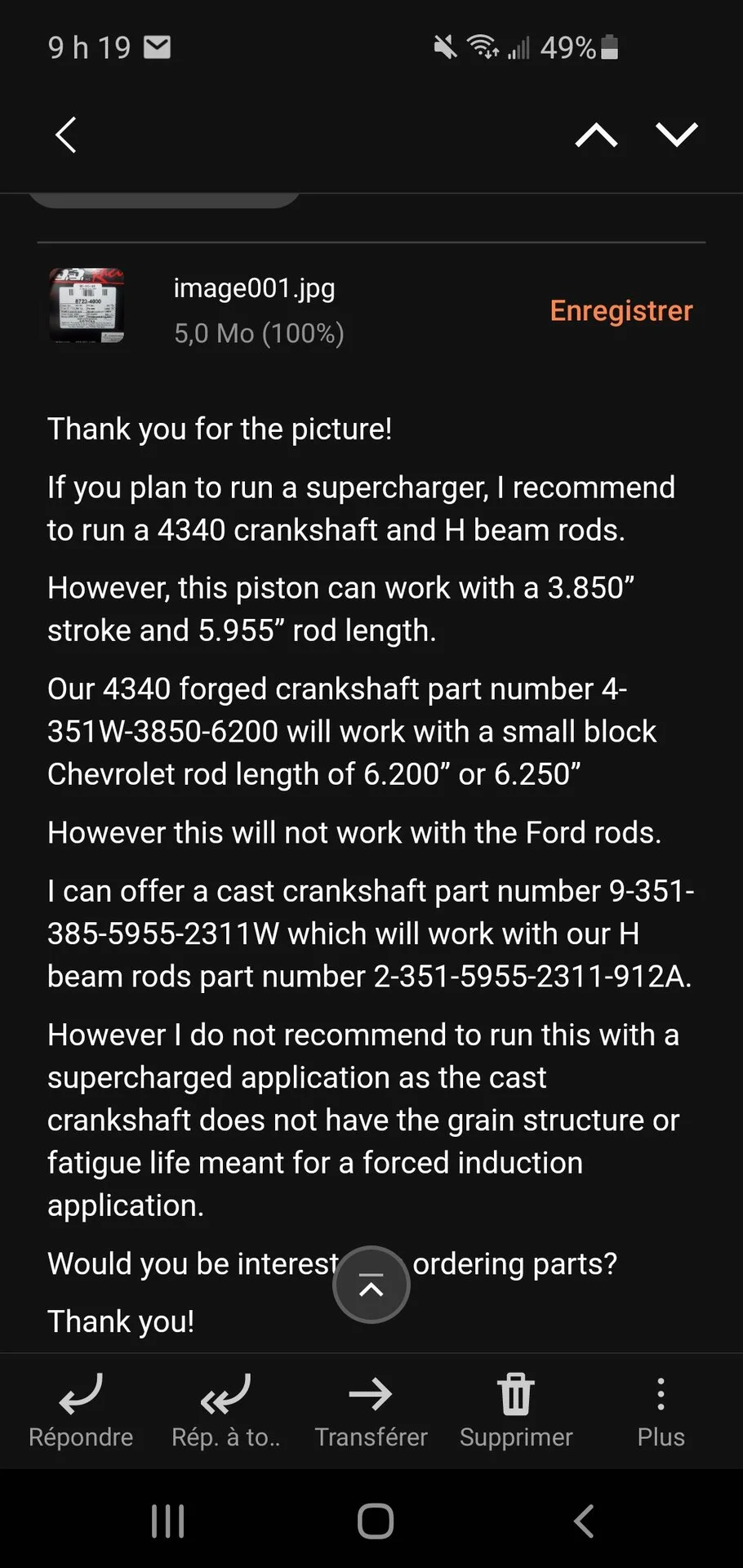The image size is (743, 1568).
Task: Open recent apps from the navigation bar
Action: coord(168,1521)
